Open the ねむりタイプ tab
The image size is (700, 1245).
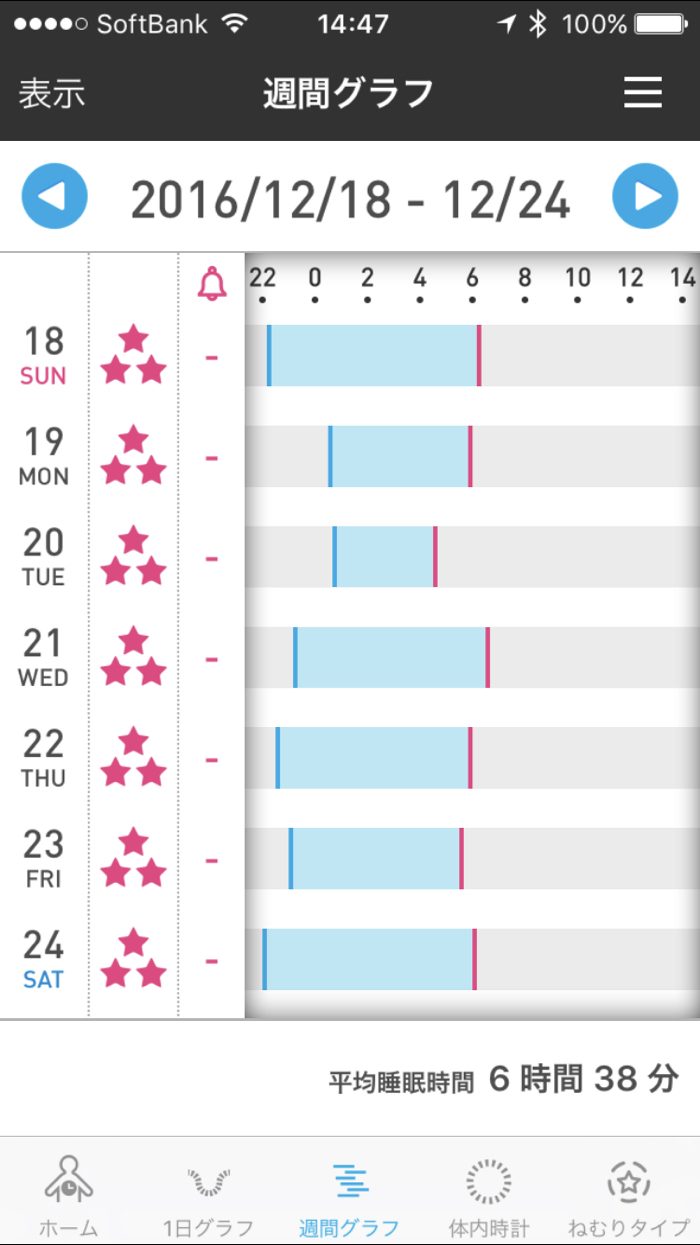coord(629,1195)
